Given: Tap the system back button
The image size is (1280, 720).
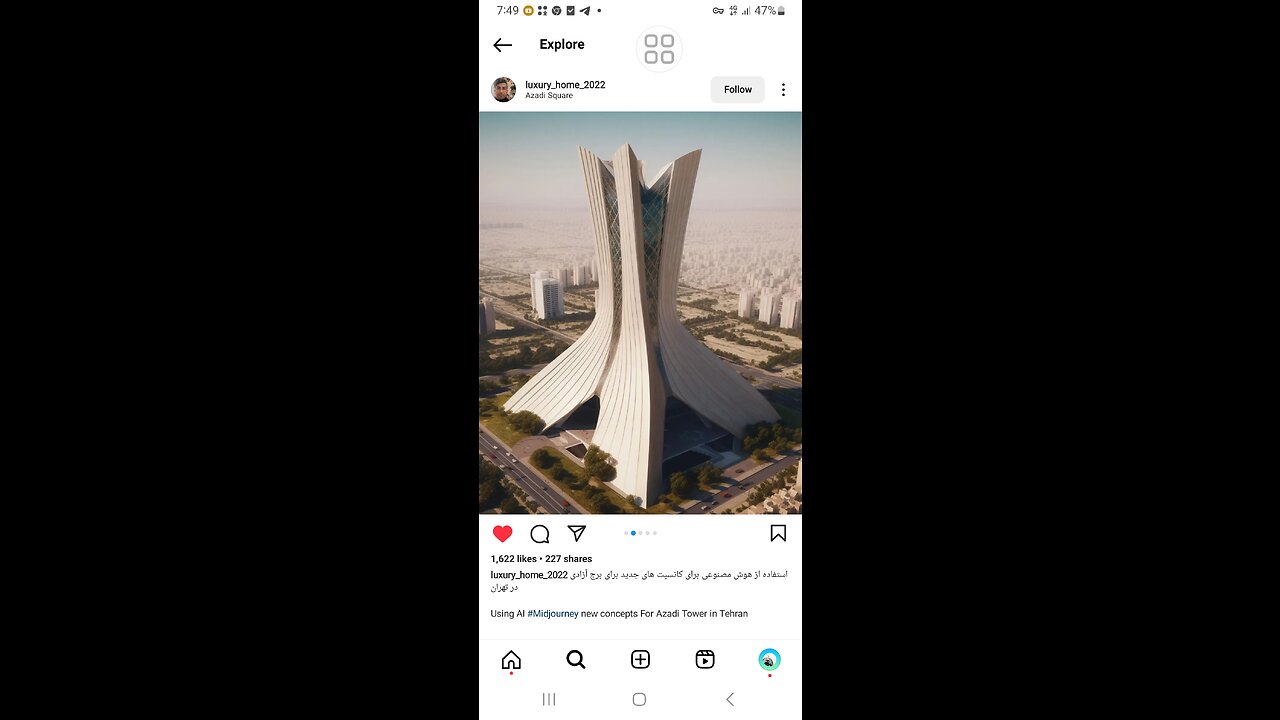Looking at the screenshot, I should 730,699.
